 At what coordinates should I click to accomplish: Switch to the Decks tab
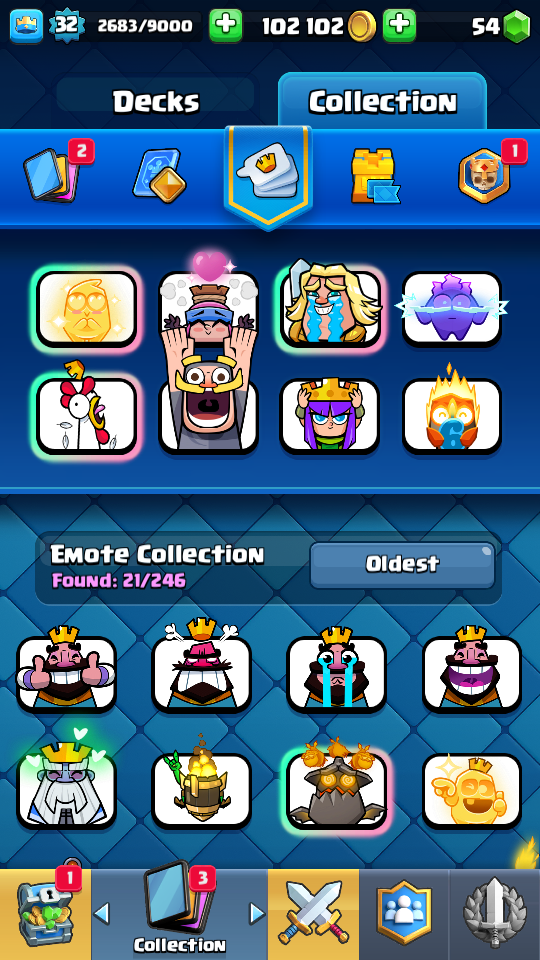156,102
